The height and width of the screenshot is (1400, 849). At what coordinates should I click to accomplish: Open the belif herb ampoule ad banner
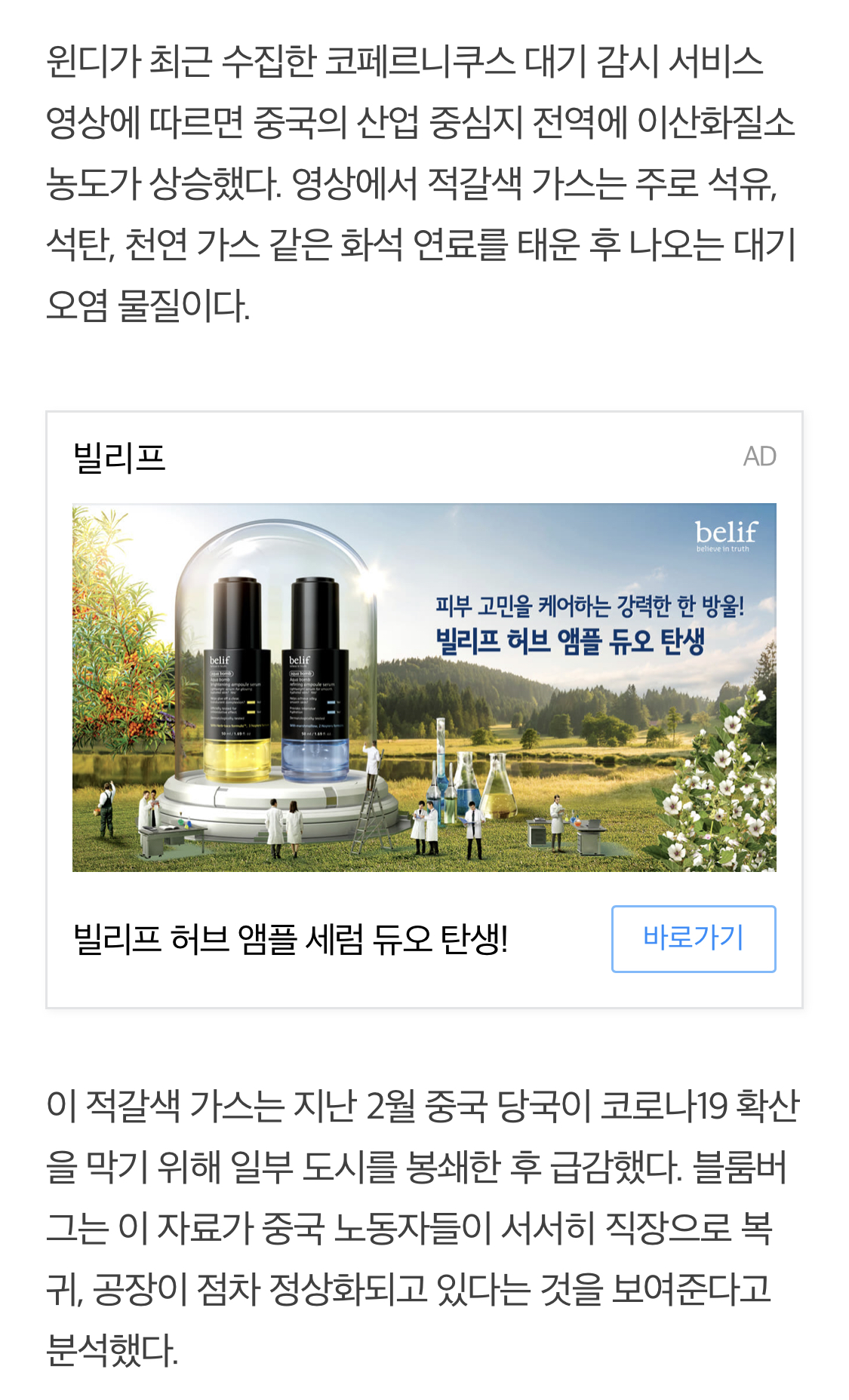[x=424, y=687]
